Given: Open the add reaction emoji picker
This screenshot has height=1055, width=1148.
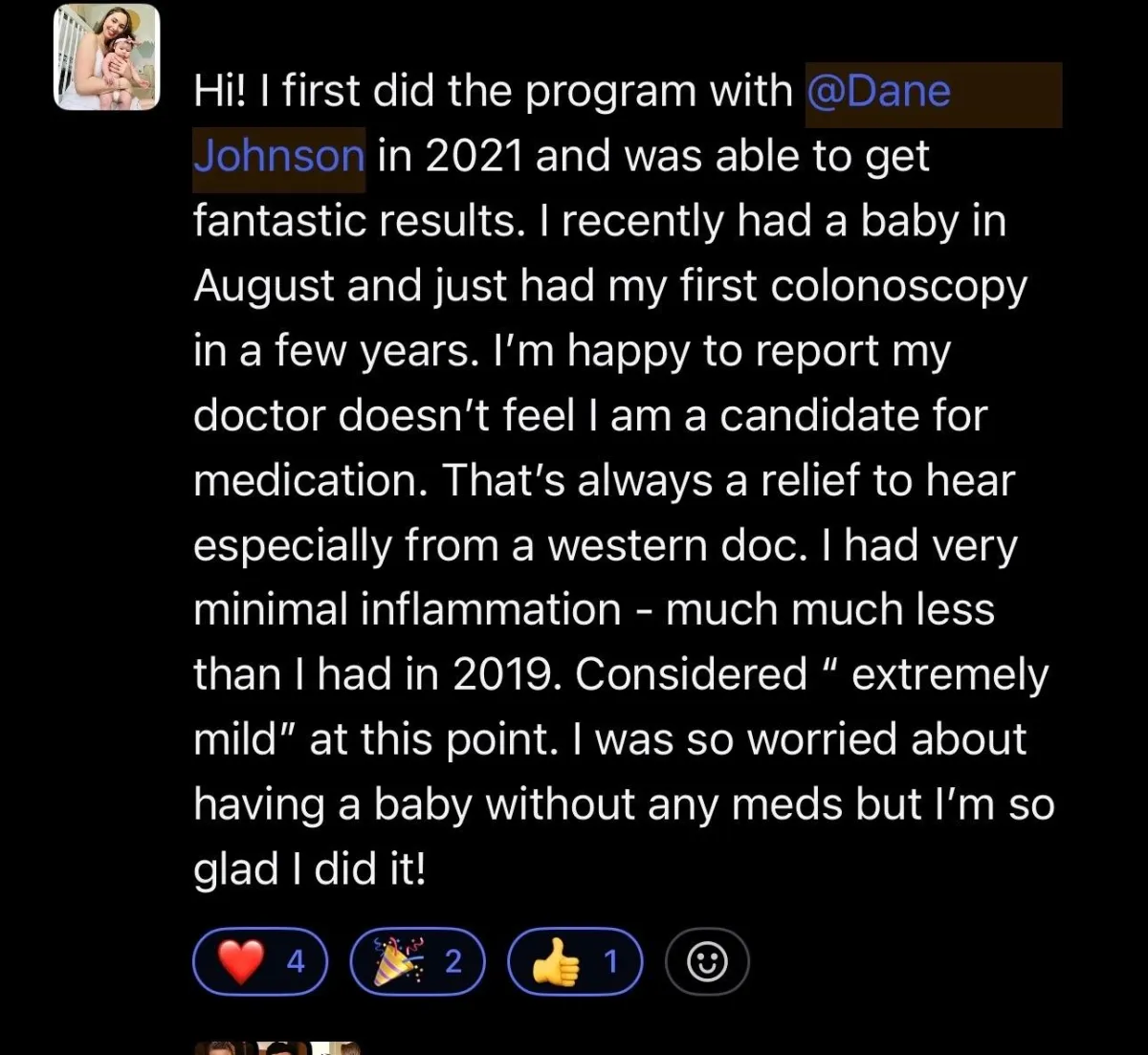Looking at the screenshot, I should tap(707, 961).
